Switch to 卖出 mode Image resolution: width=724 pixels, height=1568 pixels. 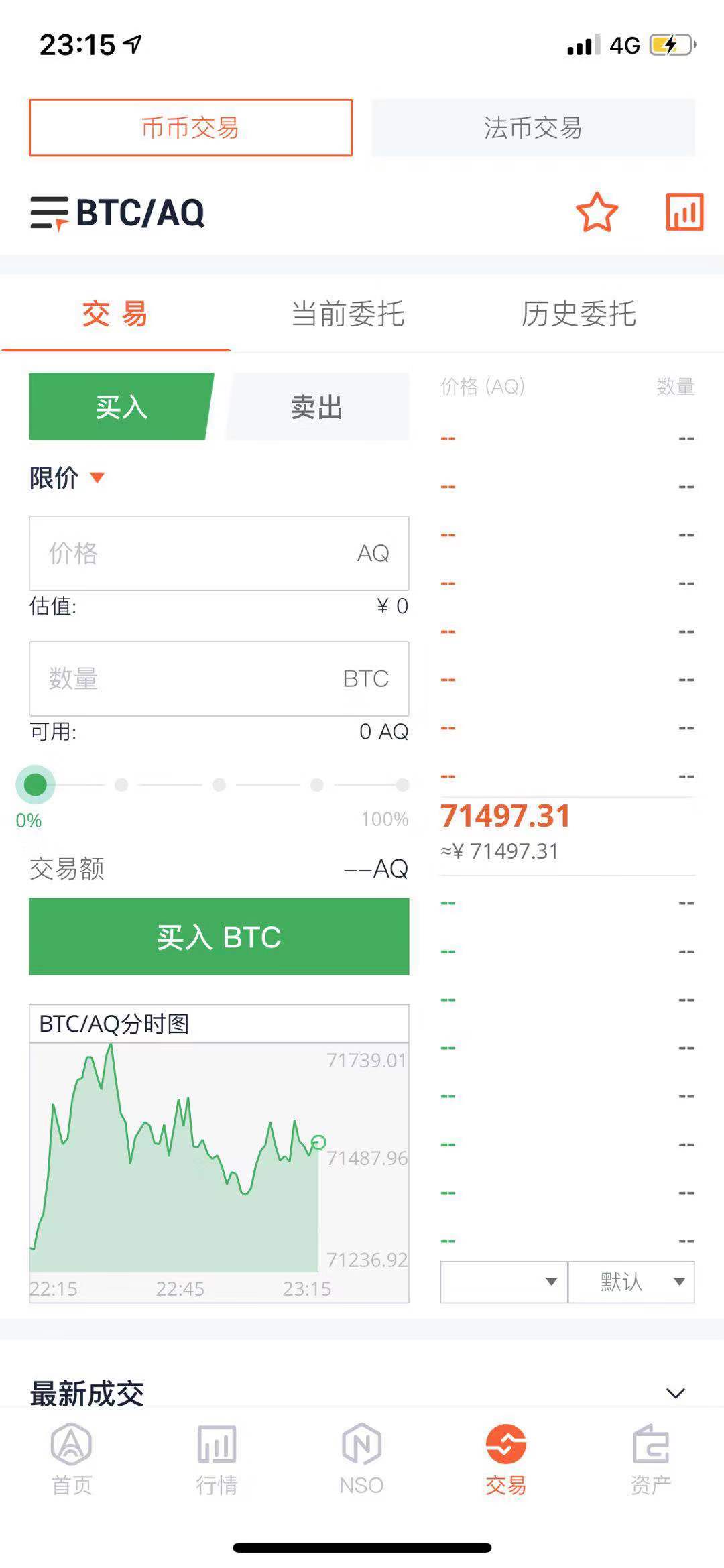click(317, 407)
